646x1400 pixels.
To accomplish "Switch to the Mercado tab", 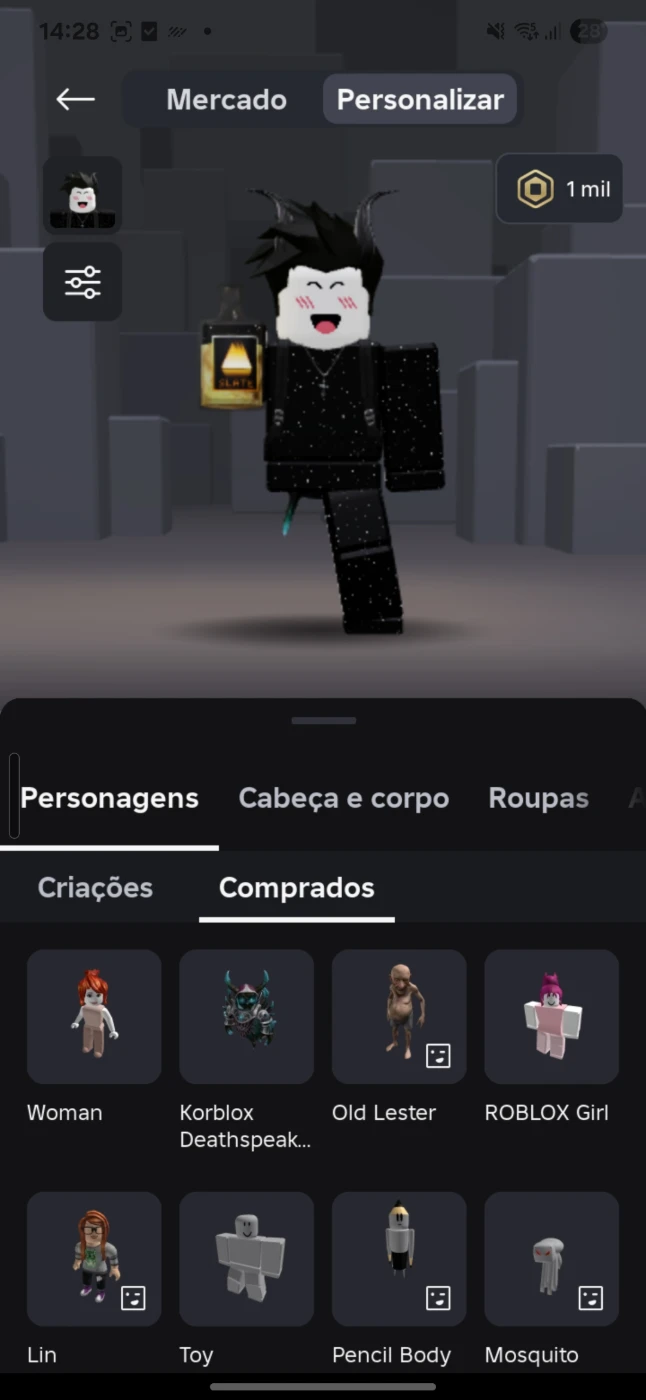I will [226, 100].
